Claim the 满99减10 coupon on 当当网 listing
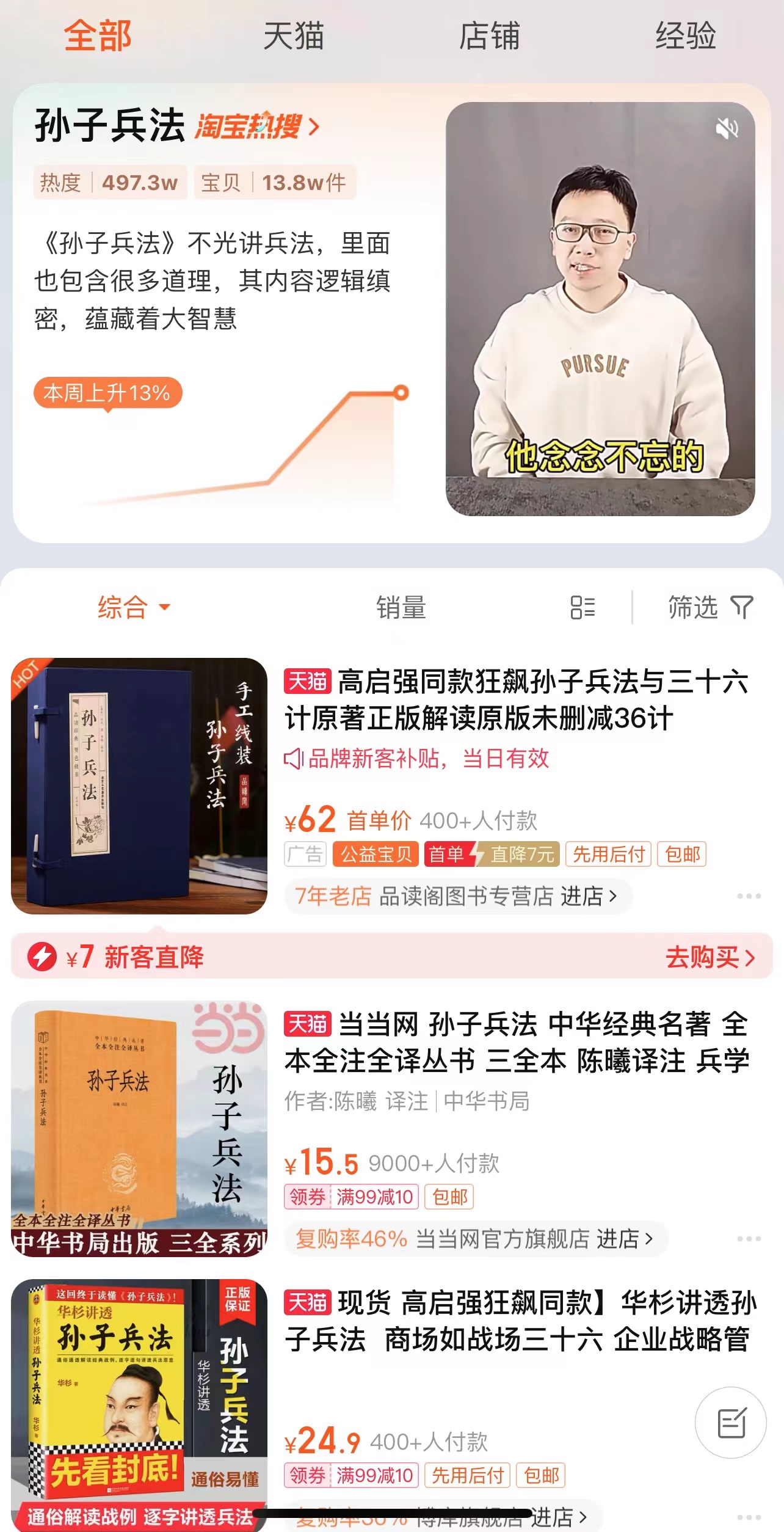Viewport: 784px width, 1532px height. [351, 1197]
